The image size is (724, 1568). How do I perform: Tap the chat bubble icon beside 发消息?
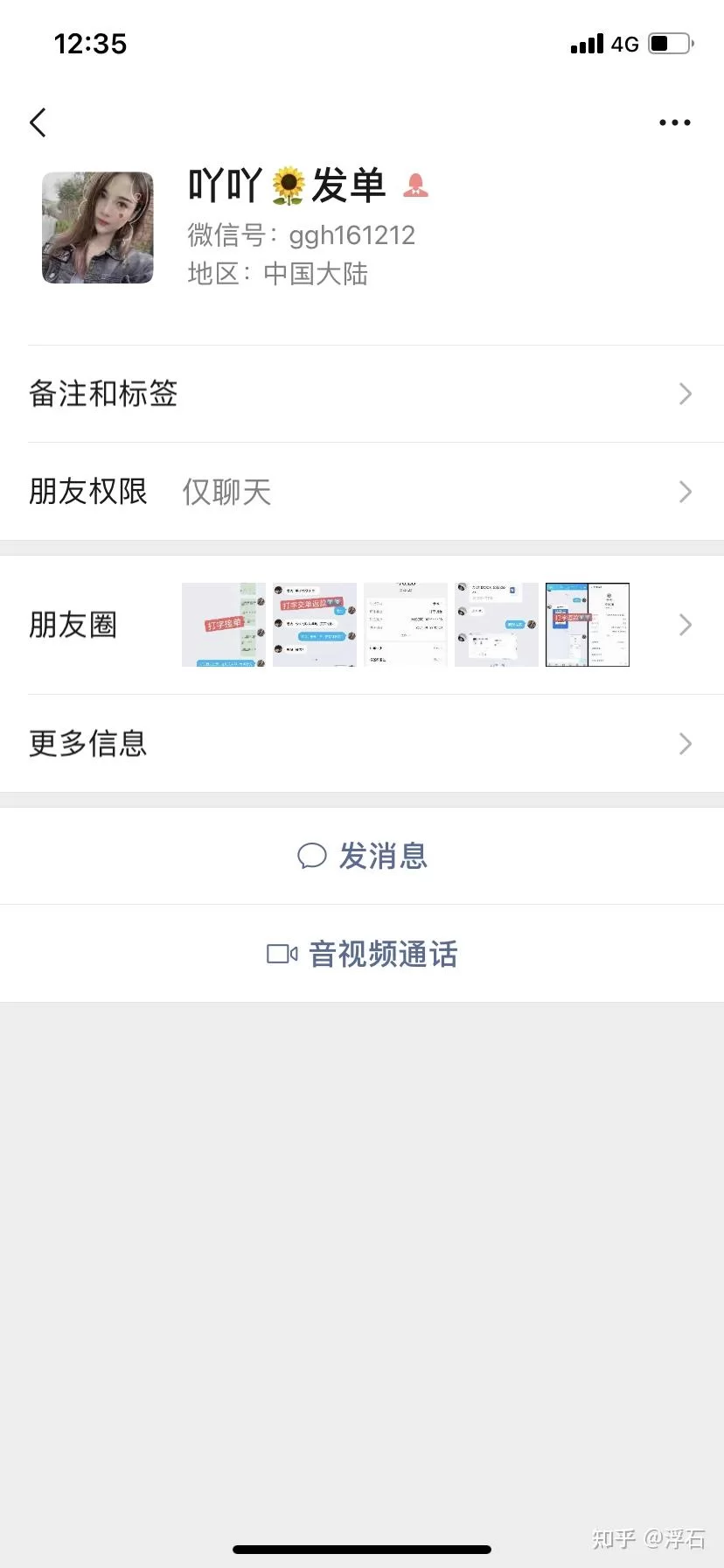[312, 857]
